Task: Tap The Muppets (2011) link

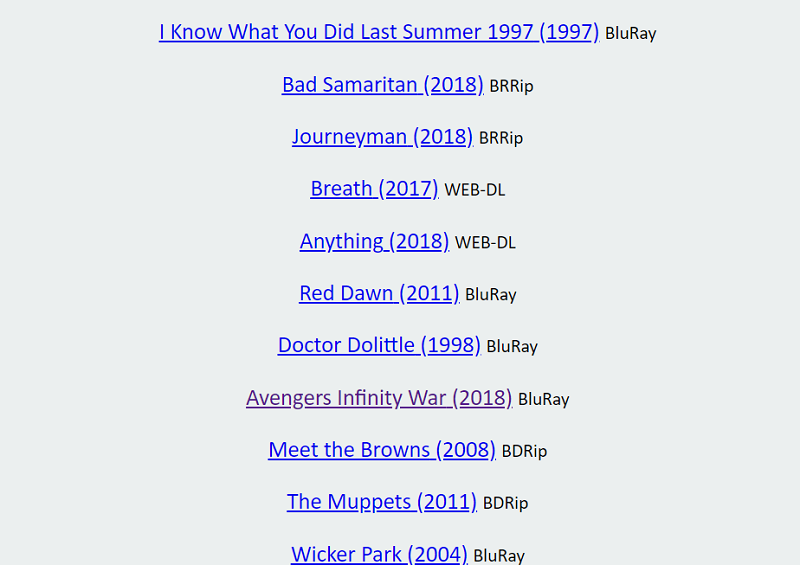Action: click(381, 502)
